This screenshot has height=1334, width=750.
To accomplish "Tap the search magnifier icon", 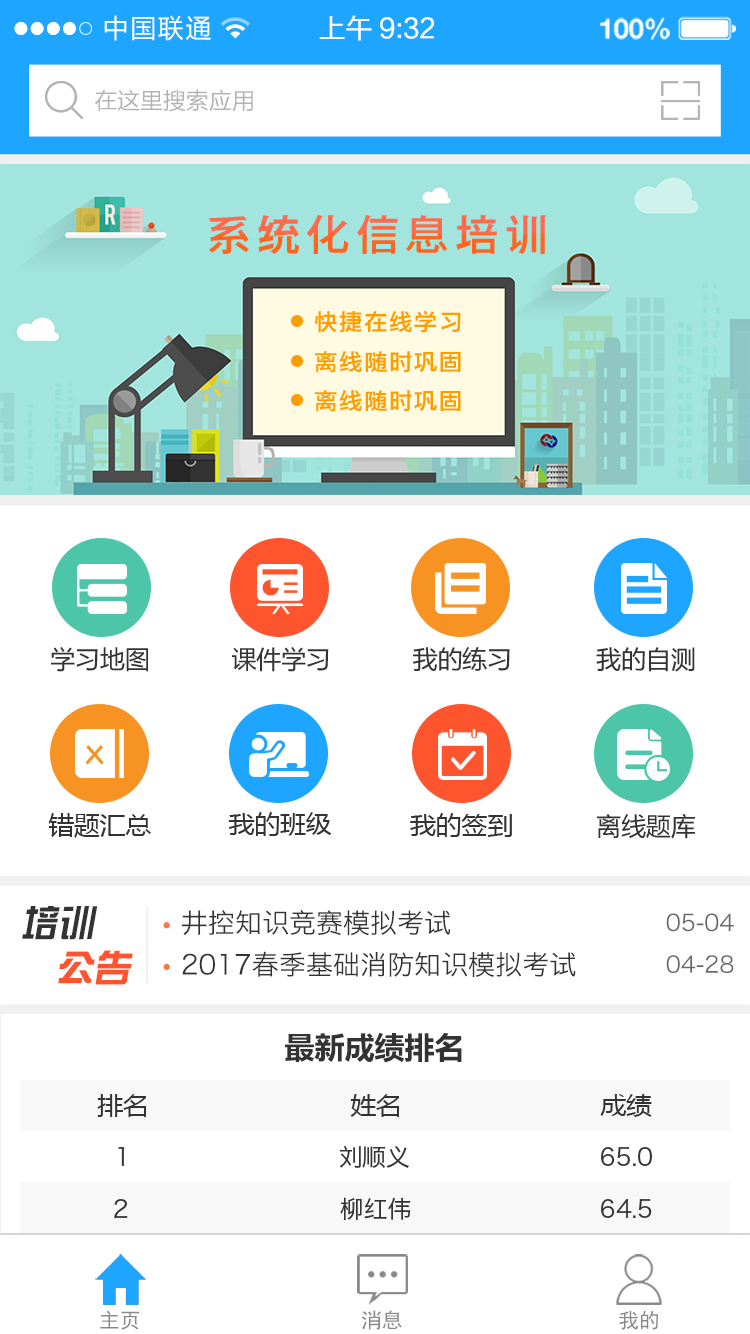I will tap(62, 100).
